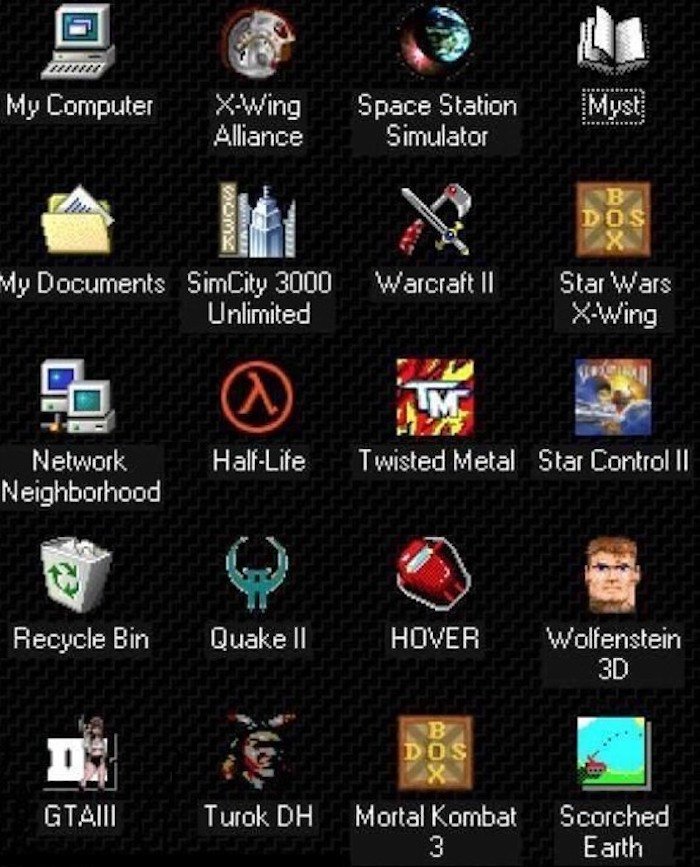The image size is (700, 867).
Task: Open GTAIII shortcut
Action: pyautogui.click(x=78, y=752)
